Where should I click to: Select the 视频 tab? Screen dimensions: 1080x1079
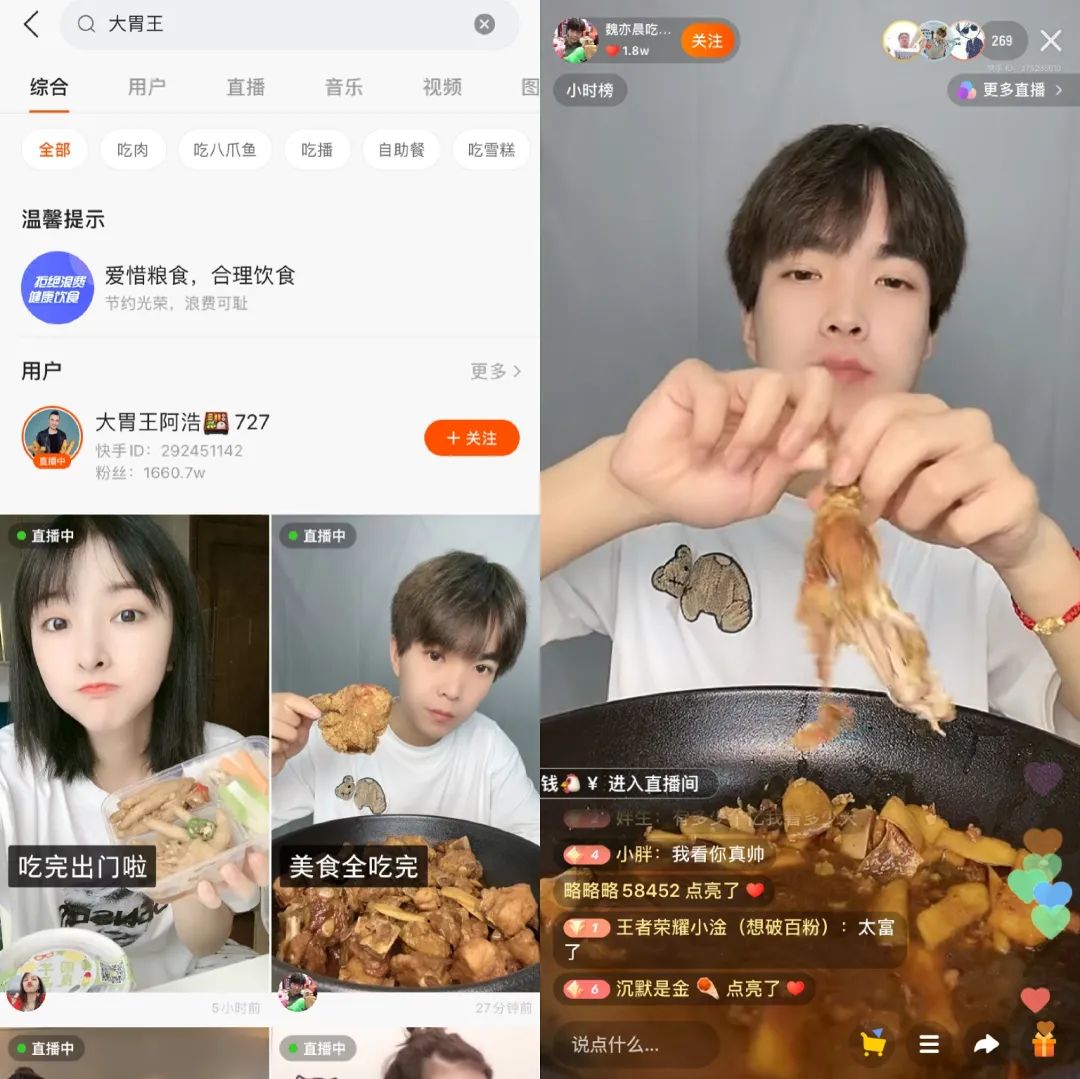pyautogui.click(x=441, y=87)
